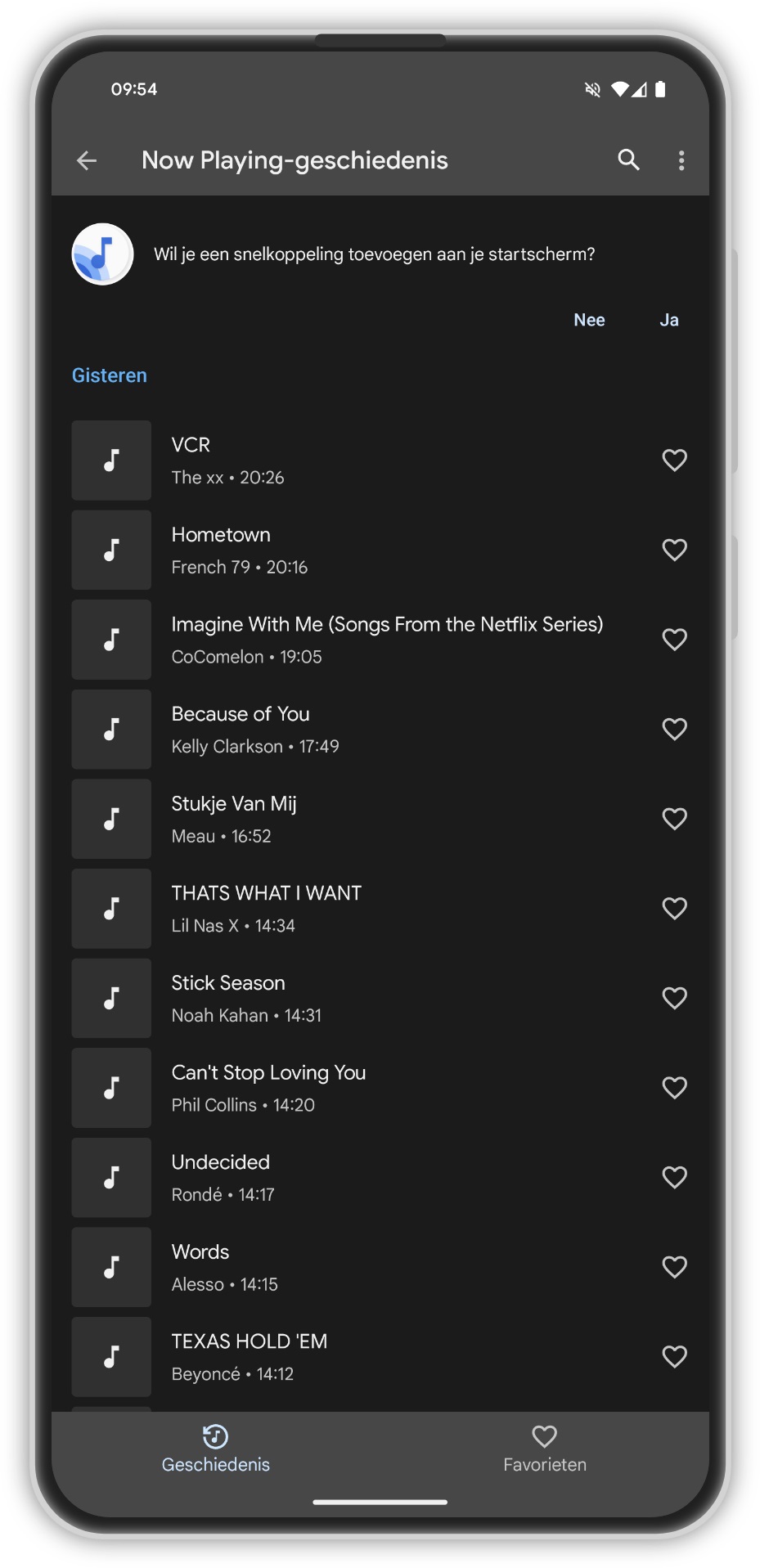Like Because of You by Kelly Clarkson

coord(674,729)
